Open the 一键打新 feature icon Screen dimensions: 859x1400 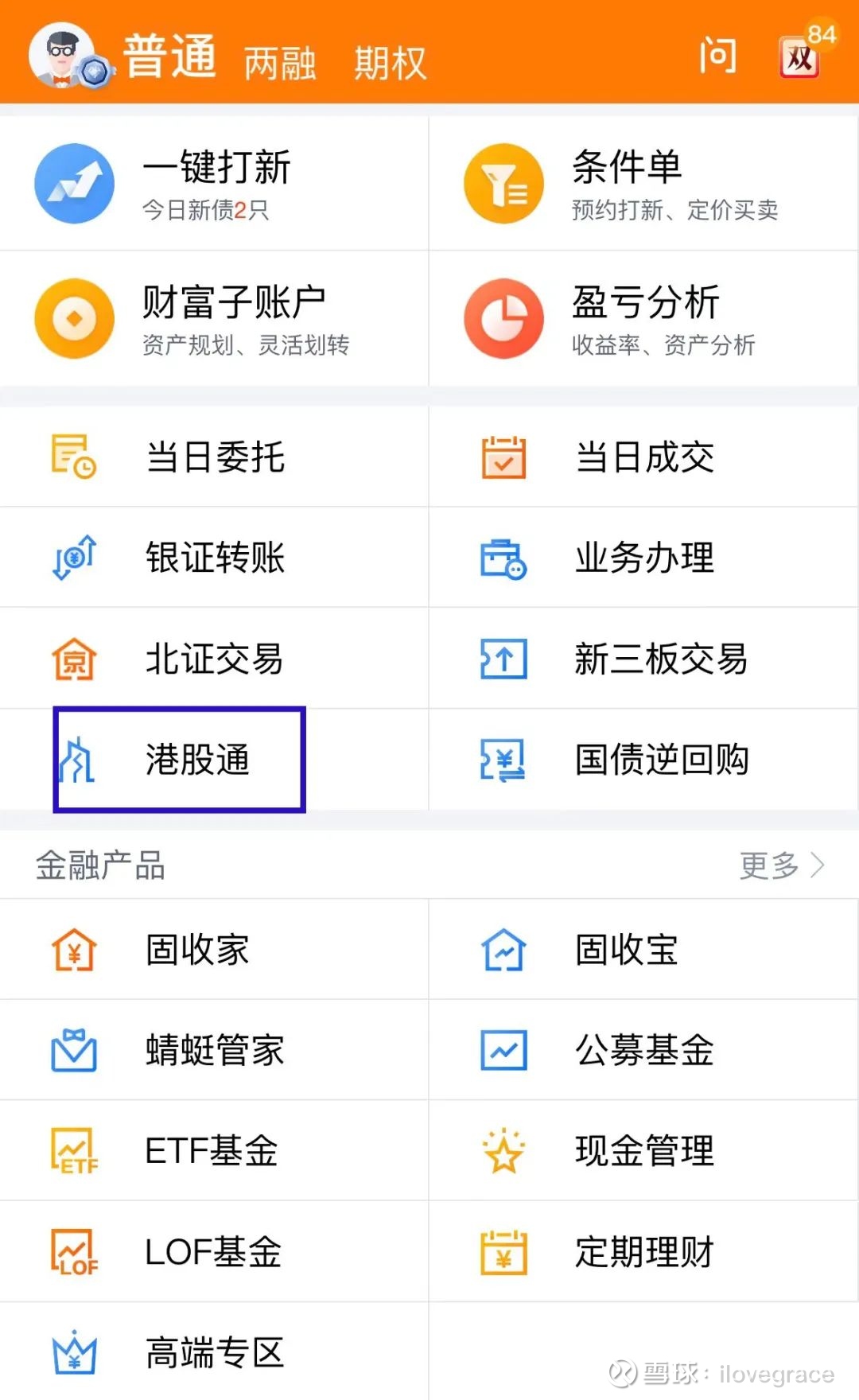pyautogui.click(x=74, y=182)
